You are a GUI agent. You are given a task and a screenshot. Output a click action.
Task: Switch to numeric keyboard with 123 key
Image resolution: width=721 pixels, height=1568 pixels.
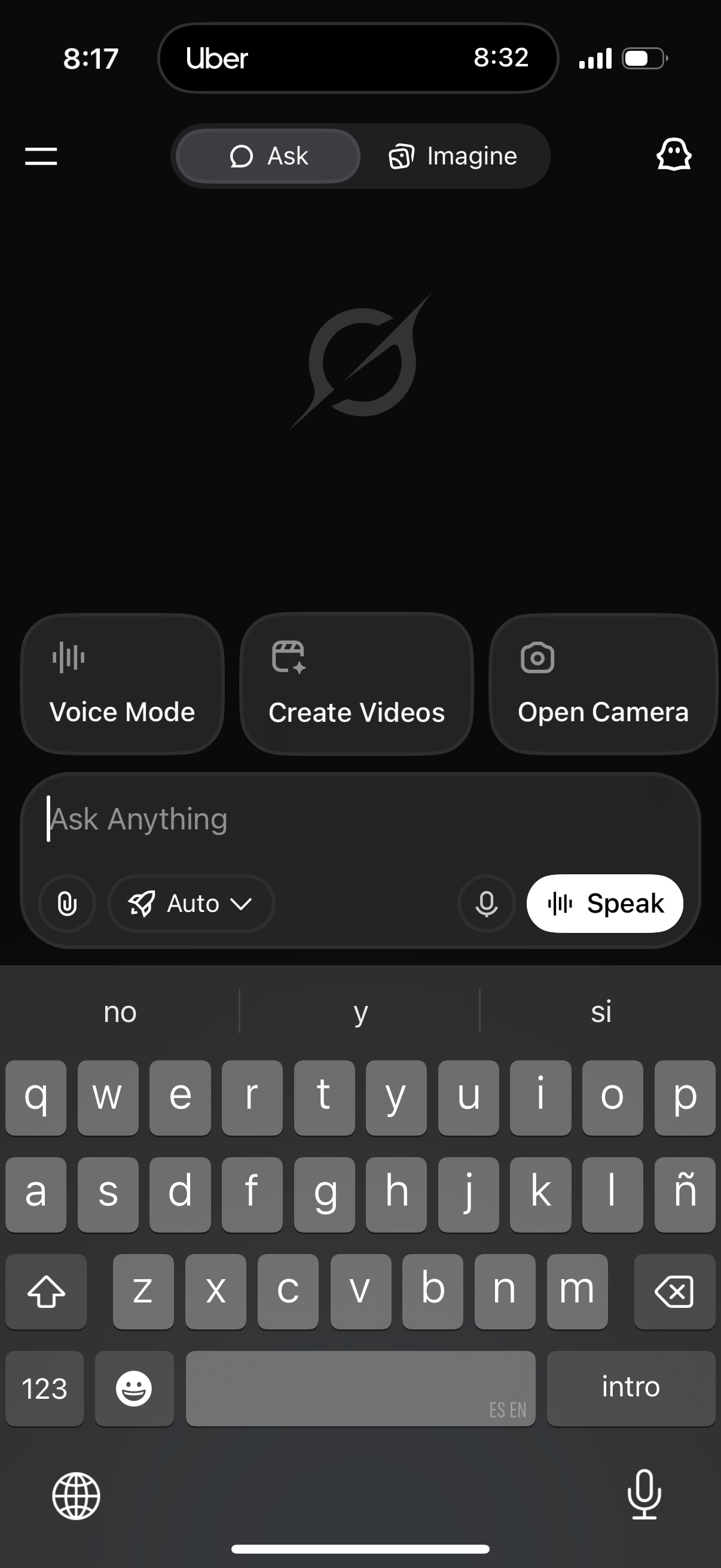click(44, 1389)
